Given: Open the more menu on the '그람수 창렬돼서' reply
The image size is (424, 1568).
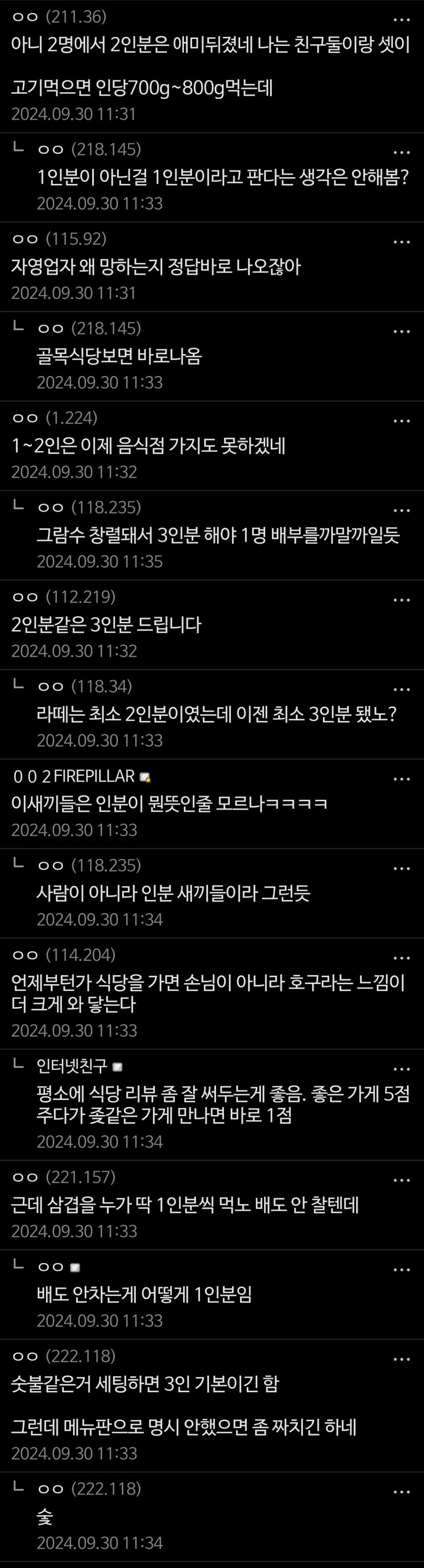Looking at the screenshot, I should point(402,511).
